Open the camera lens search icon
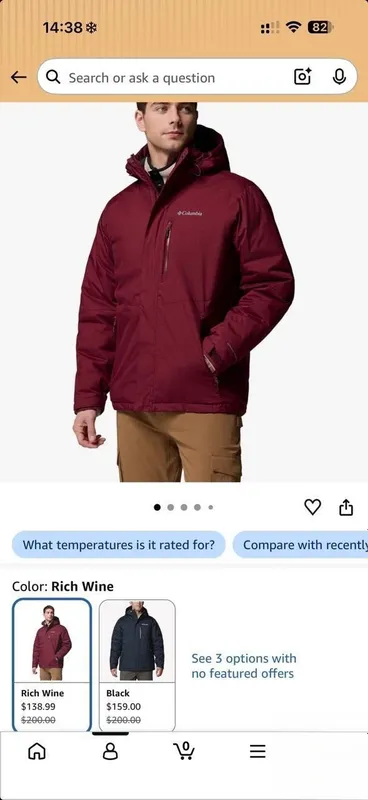Image resolution: width=368 pixels, height=800 pixels. [x=303, y=77]
